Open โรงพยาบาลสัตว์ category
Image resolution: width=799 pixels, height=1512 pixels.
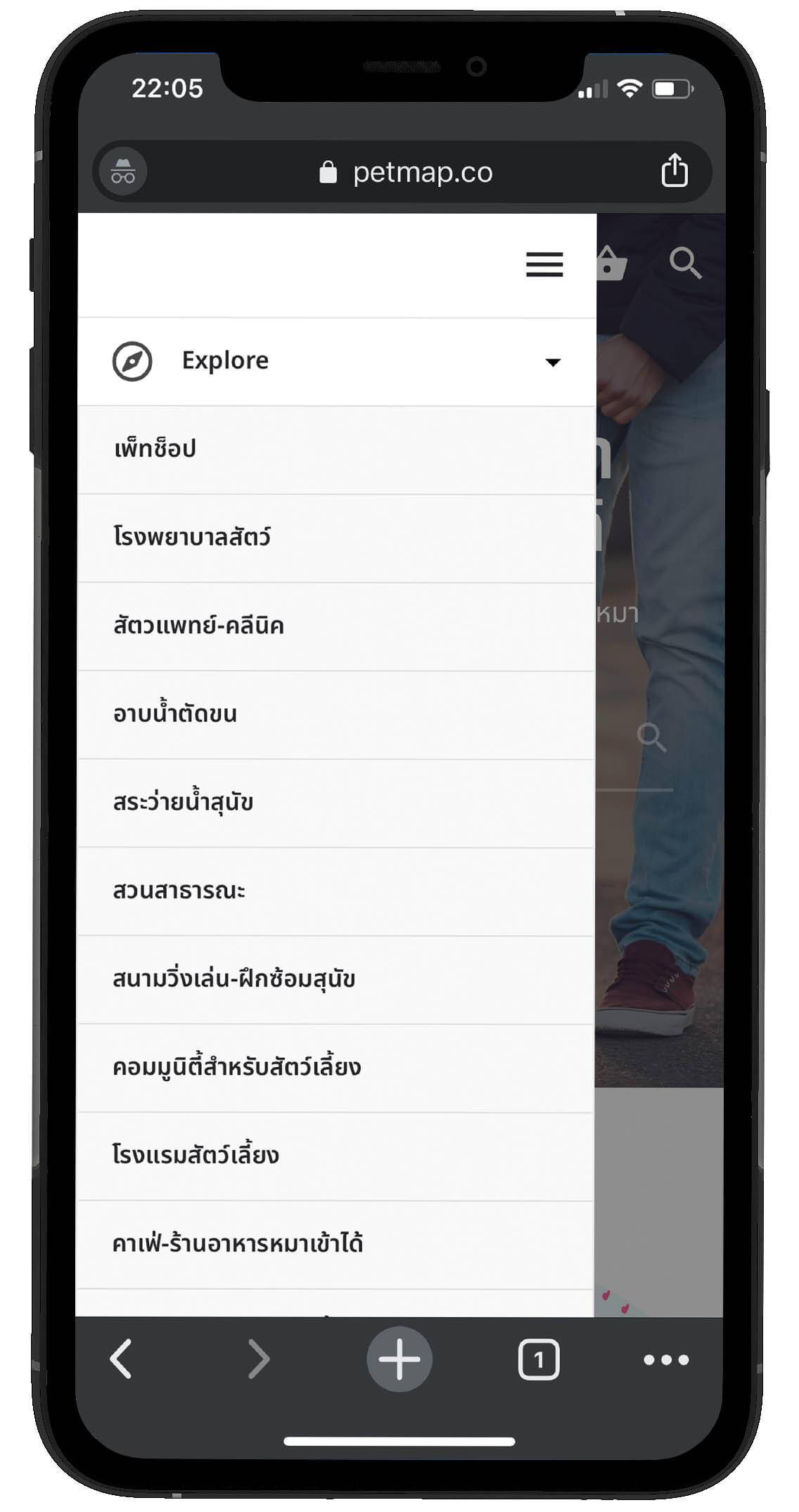(191, 538)
